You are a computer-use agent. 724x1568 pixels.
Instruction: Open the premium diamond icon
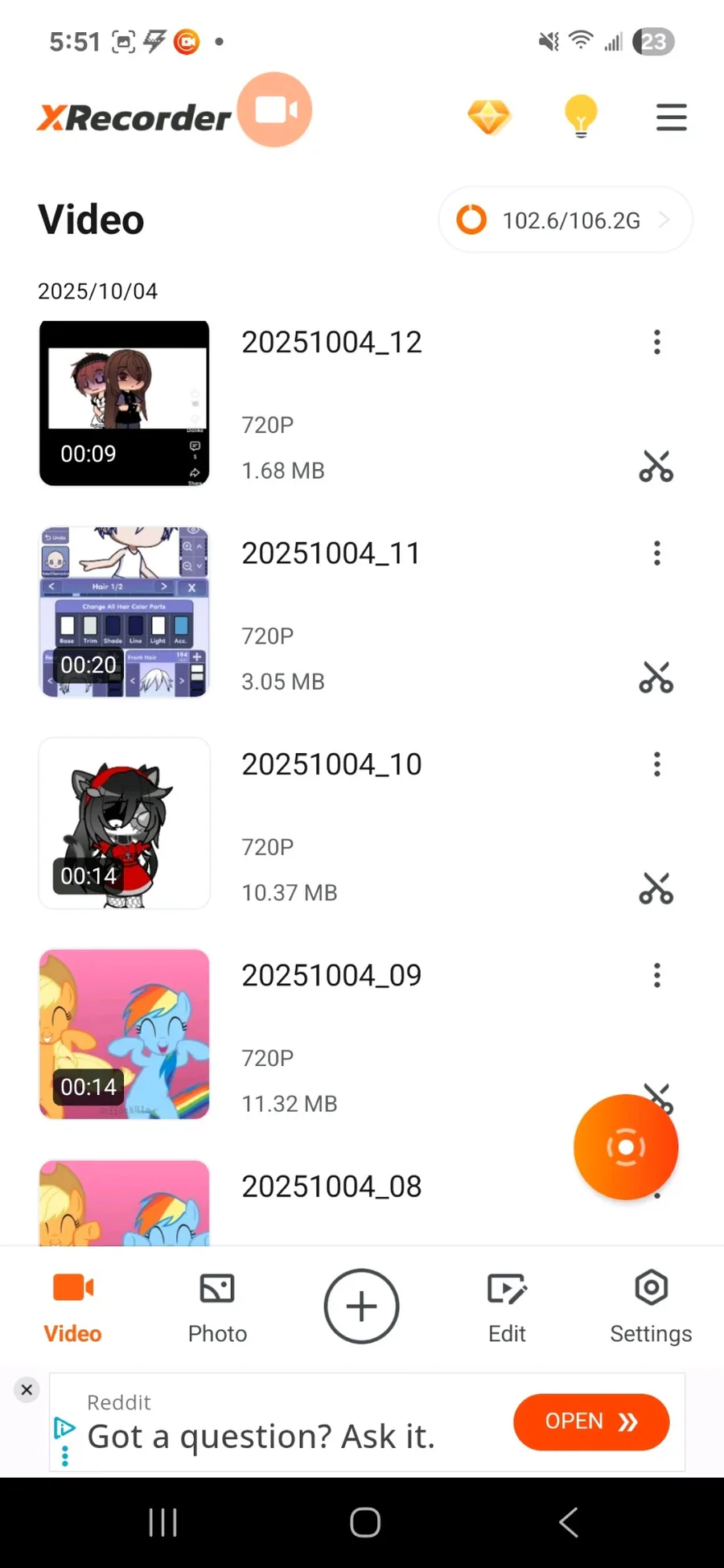click(489, 117)
